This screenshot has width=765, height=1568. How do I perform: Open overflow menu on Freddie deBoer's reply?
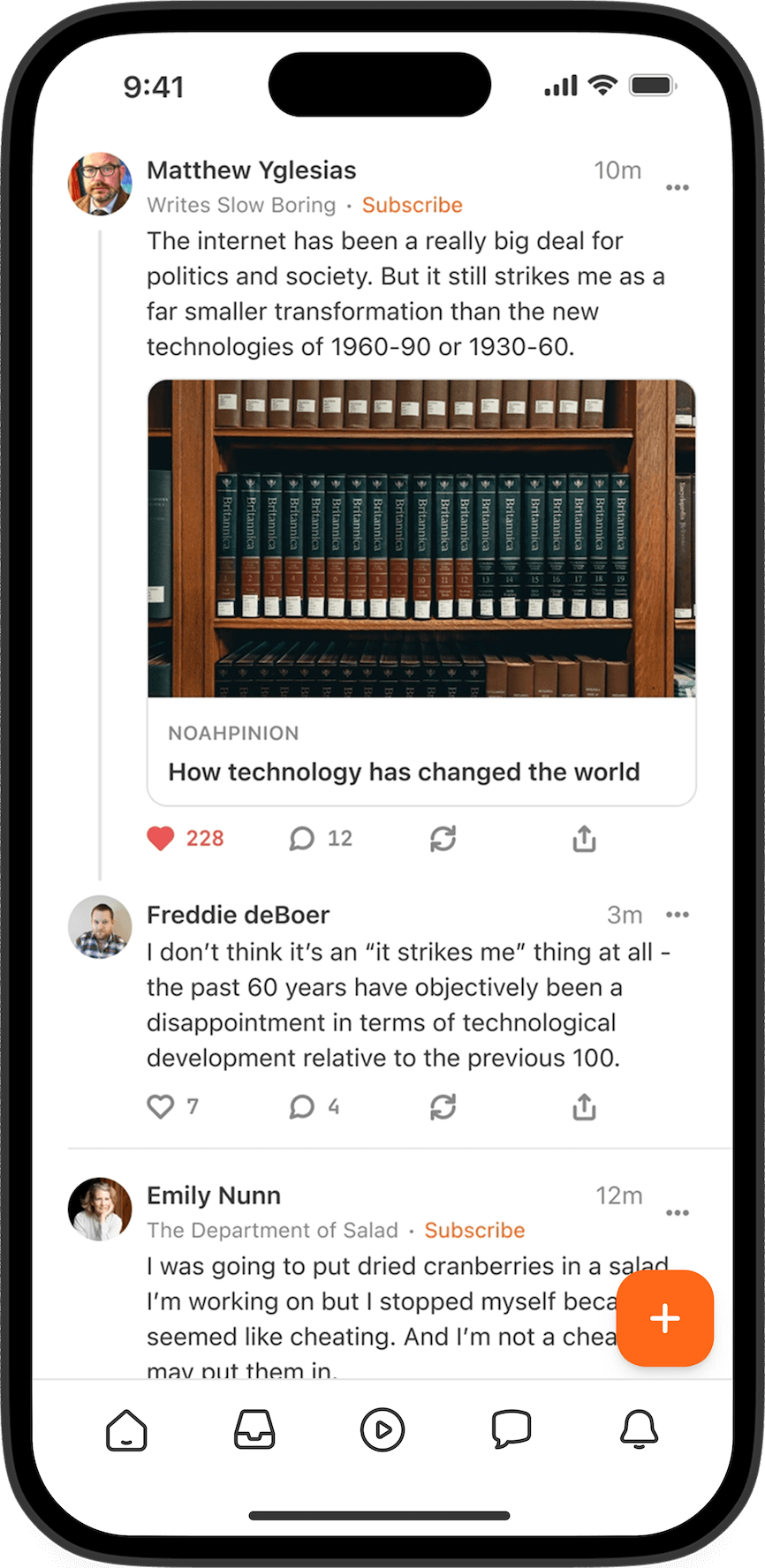(x=677, y=915)
